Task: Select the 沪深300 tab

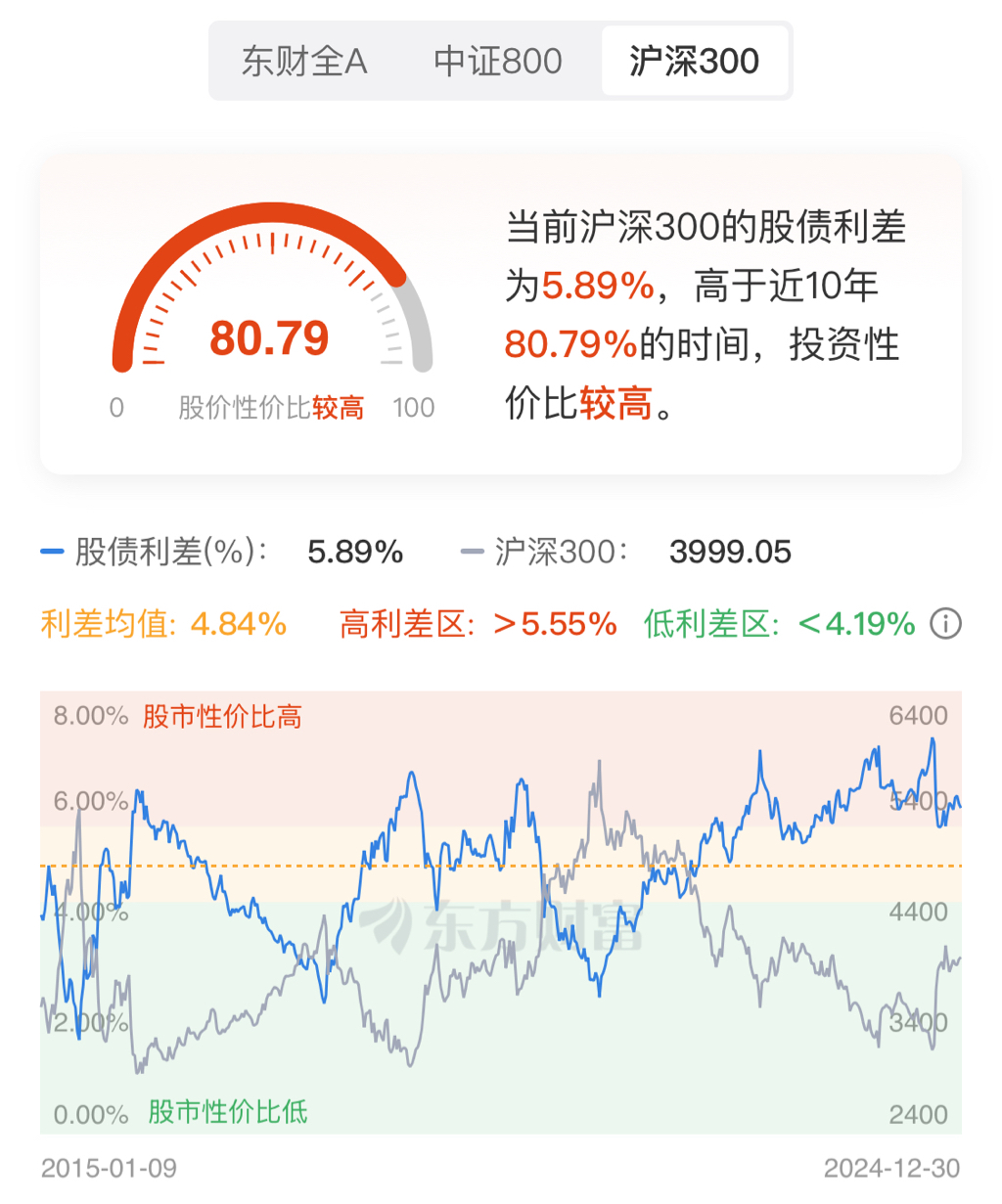Action: 694,62
